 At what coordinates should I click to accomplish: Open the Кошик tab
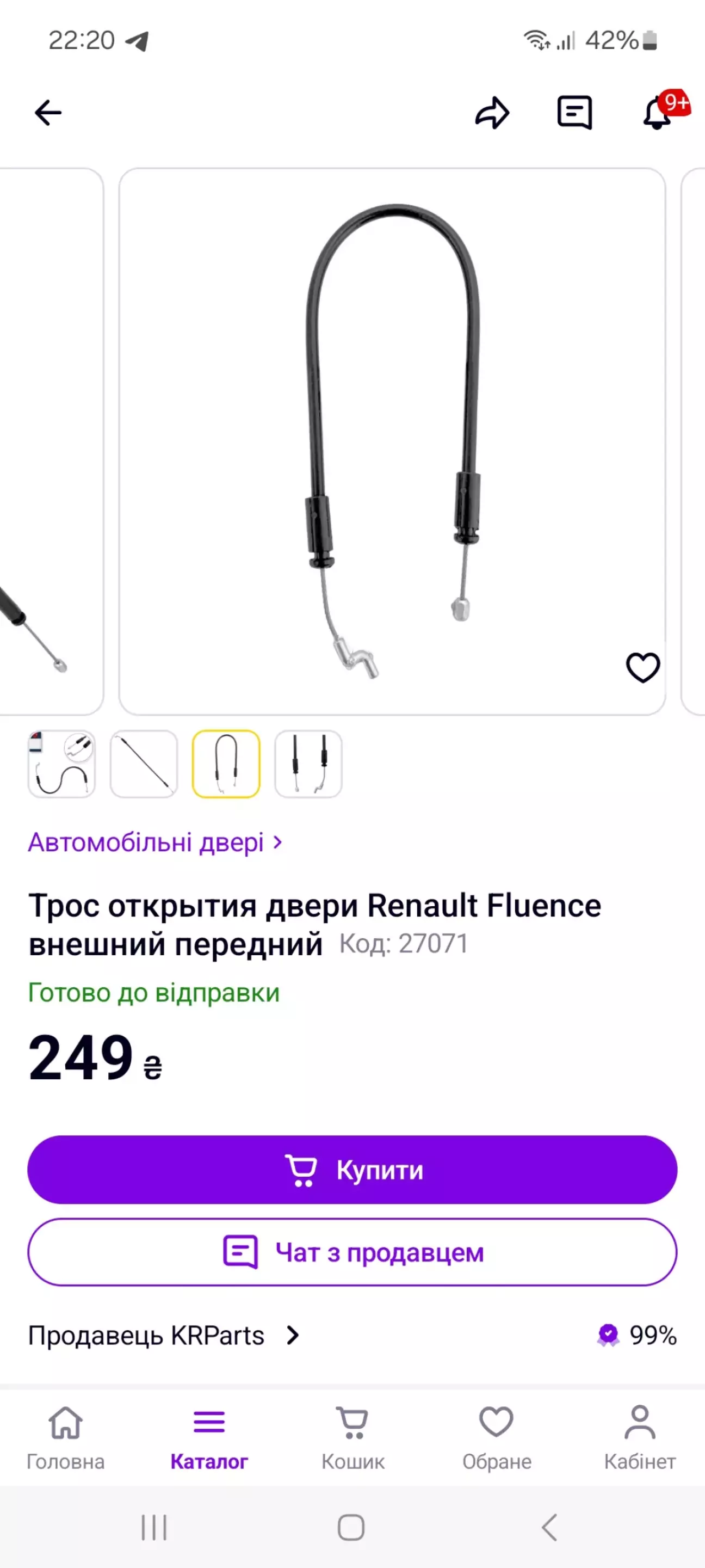(353, 1438)
